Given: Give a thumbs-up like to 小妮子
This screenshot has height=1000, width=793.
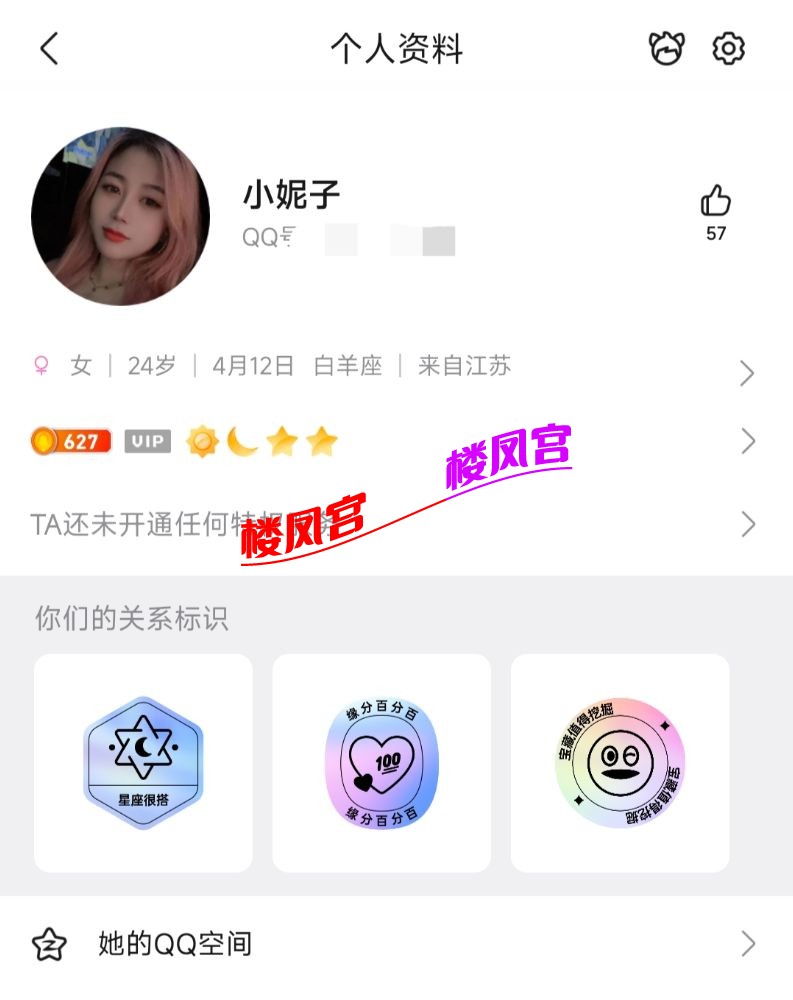Looking at the screenshot, I should coord(715,203).
